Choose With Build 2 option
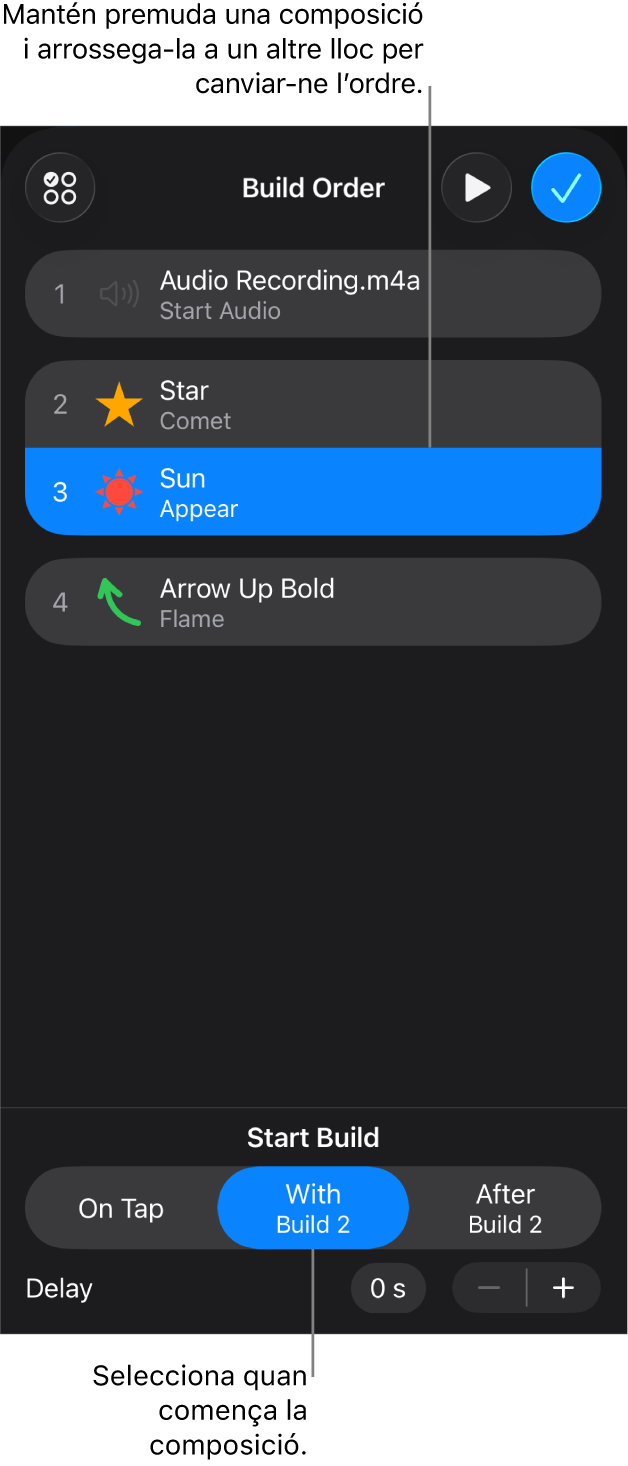 [313, 1208]
